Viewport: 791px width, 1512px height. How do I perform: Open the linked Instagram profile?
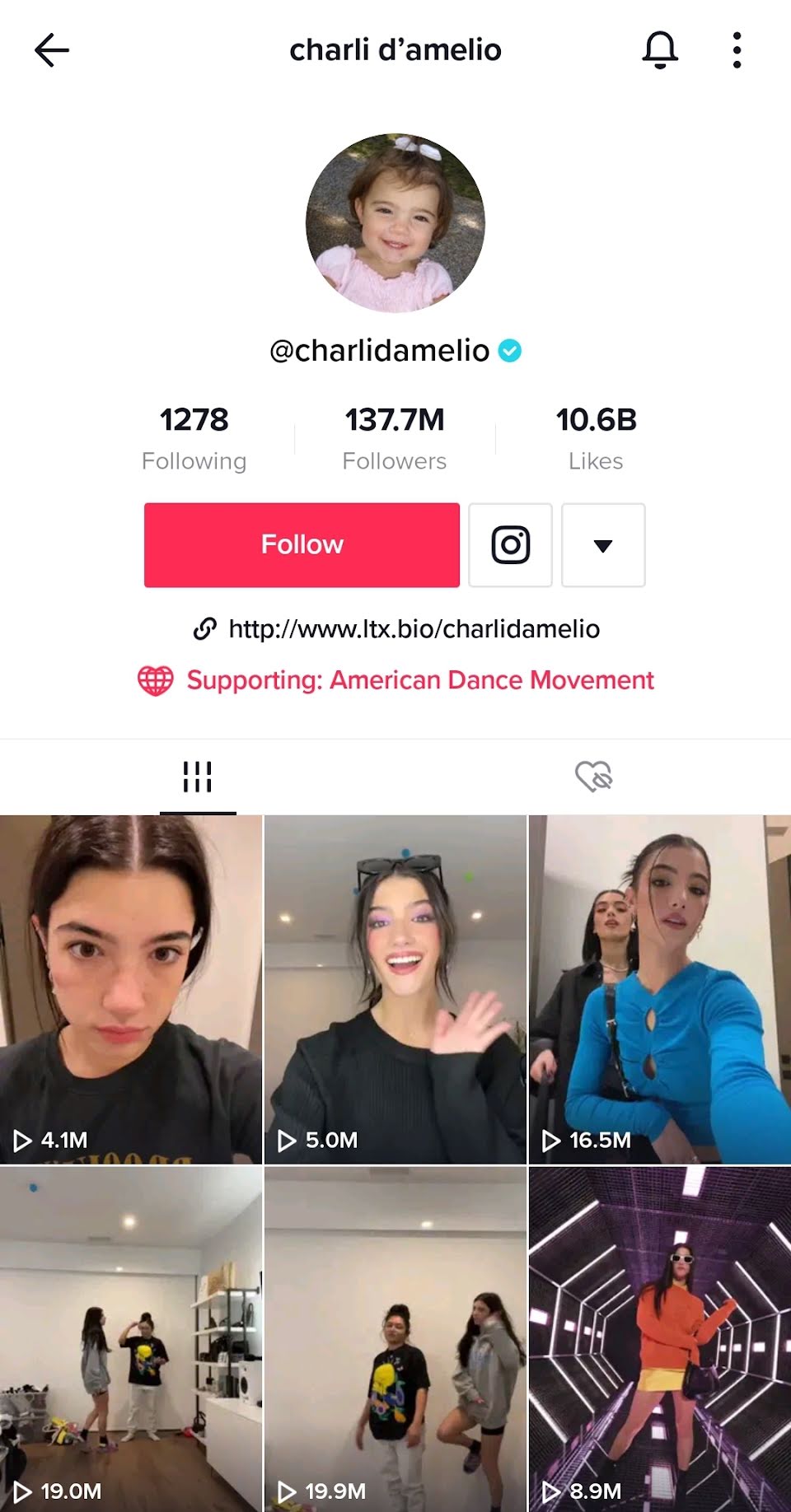pos(510,545)
